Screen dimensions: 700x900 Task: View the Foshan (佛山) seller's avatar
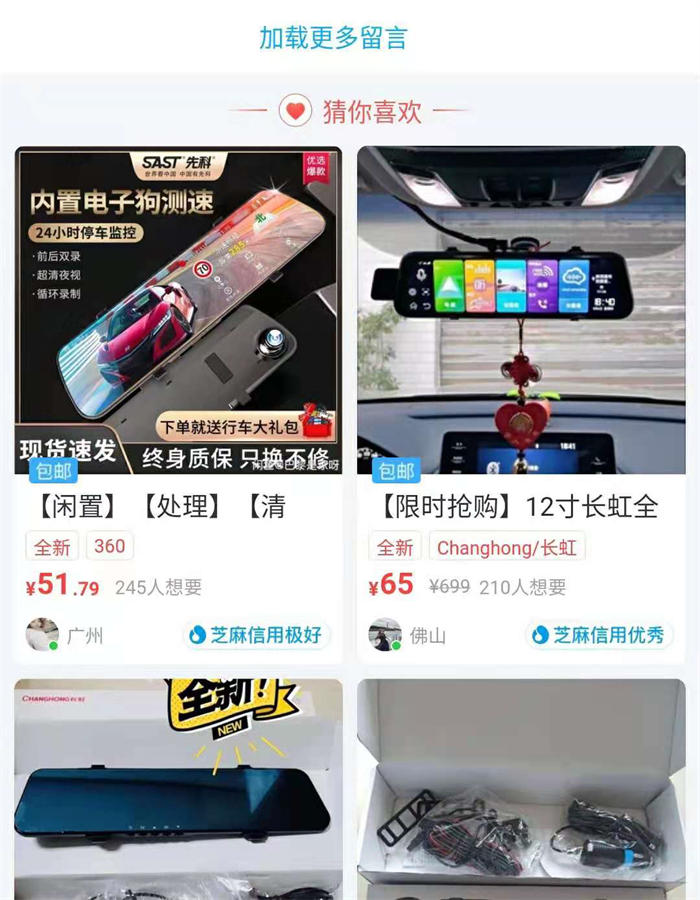click(385, 634)
